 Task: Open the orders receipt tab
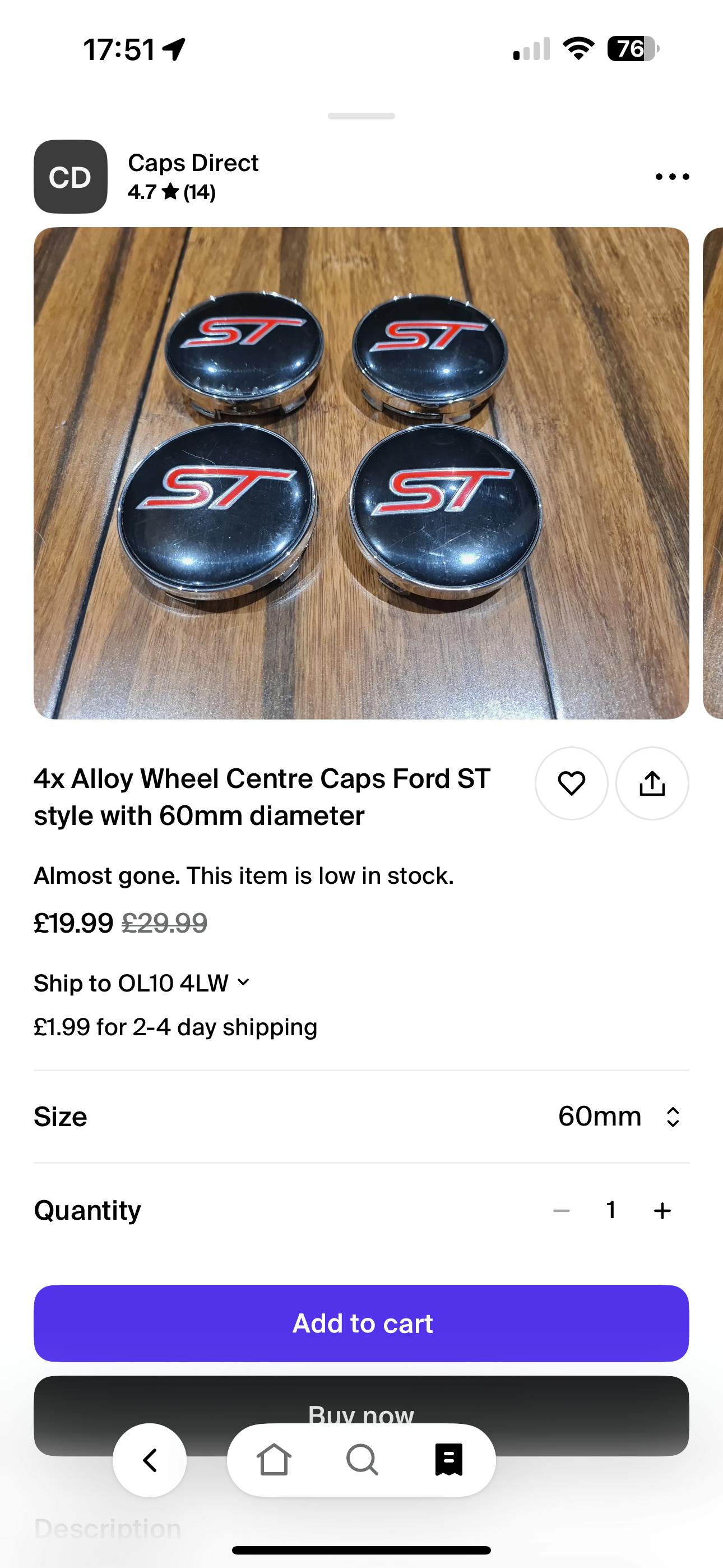(x=448, y=1460)
